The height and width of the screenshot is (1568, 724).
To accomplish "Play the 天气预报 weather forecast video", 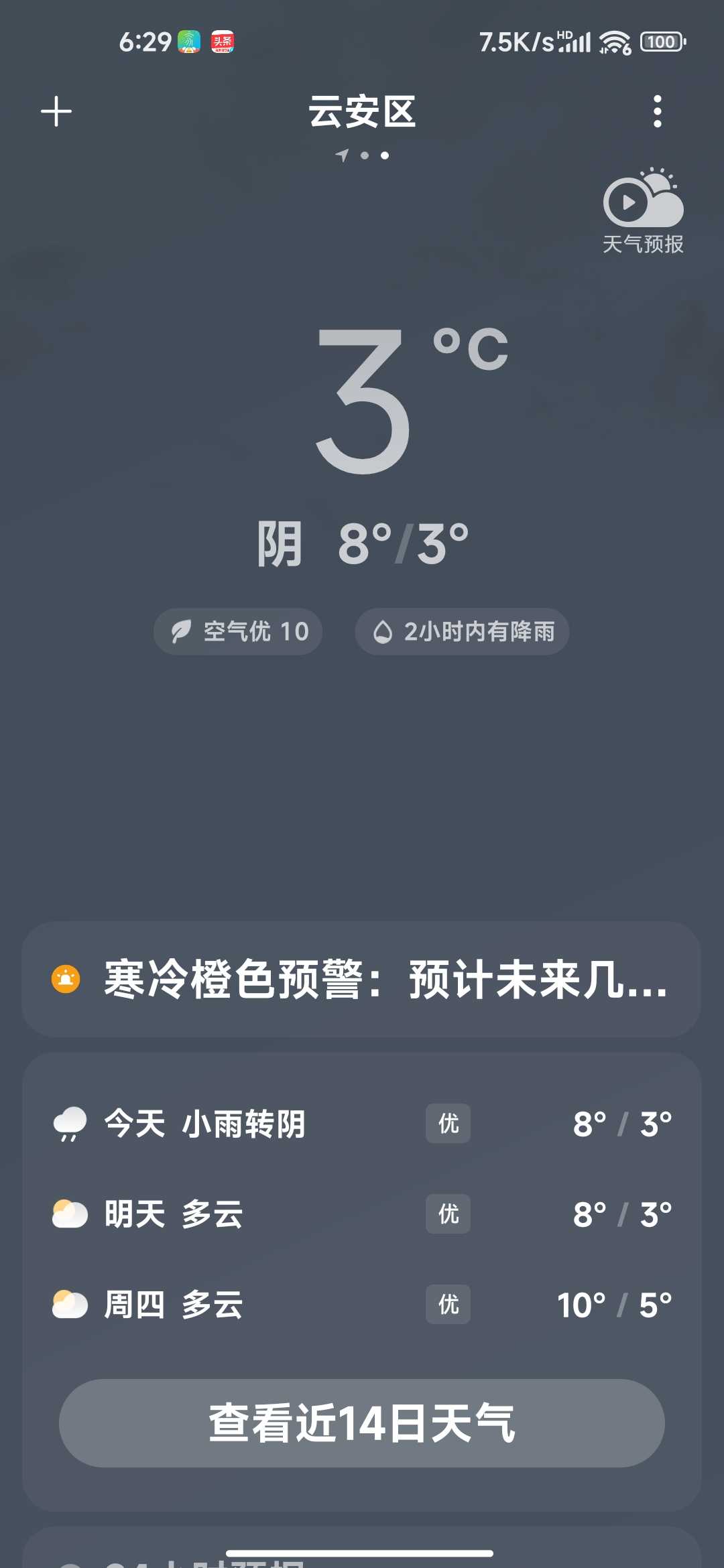I will [x=643, y=211].
